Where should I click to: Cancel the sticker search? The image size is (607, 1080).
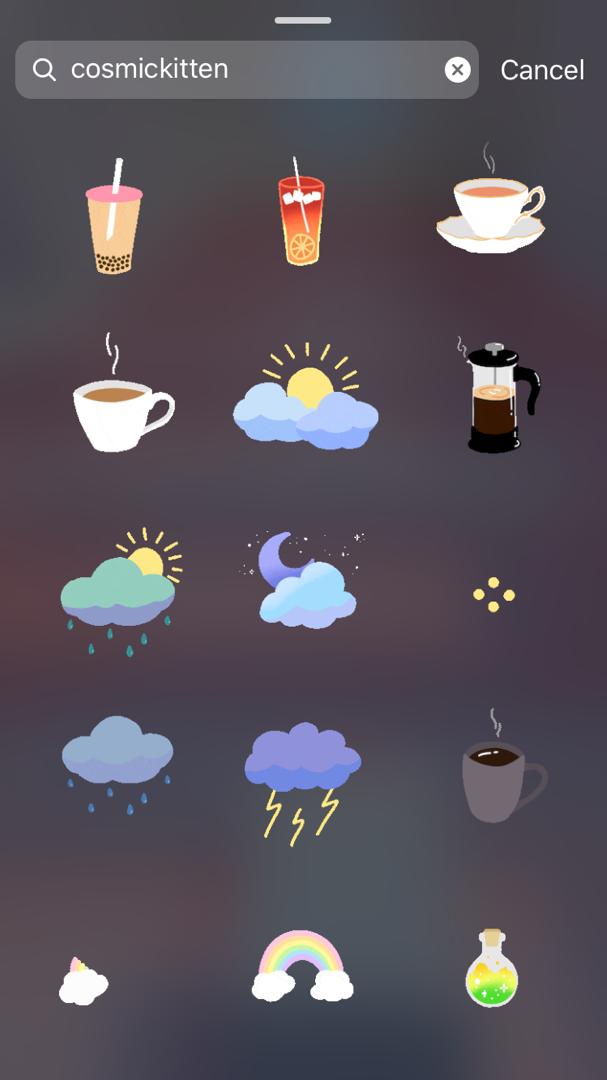click(x=542, y=70)
